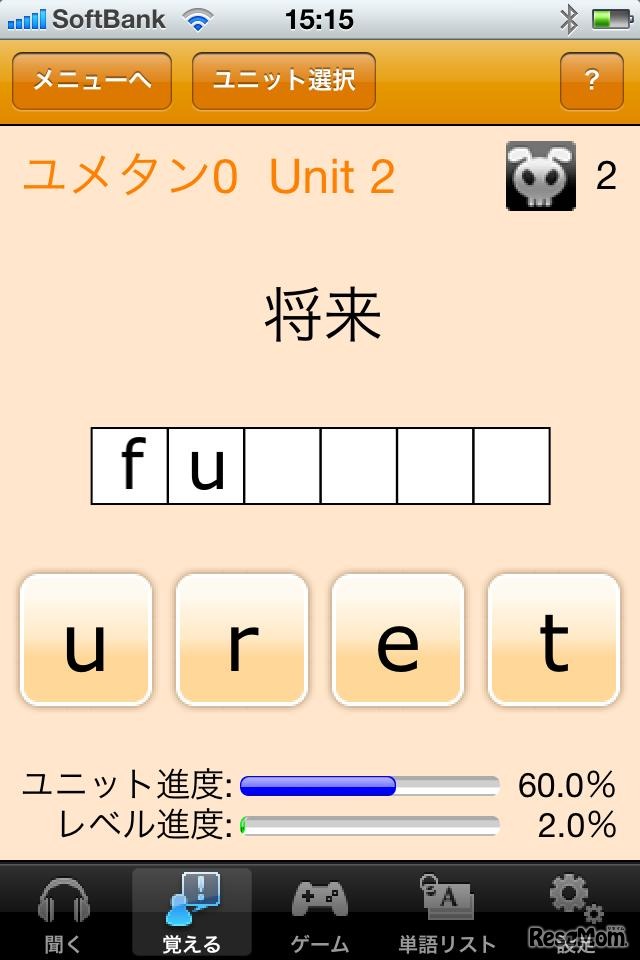The image size is (640, 960).
Task: Pick the letter e tile
Action: 397,640
